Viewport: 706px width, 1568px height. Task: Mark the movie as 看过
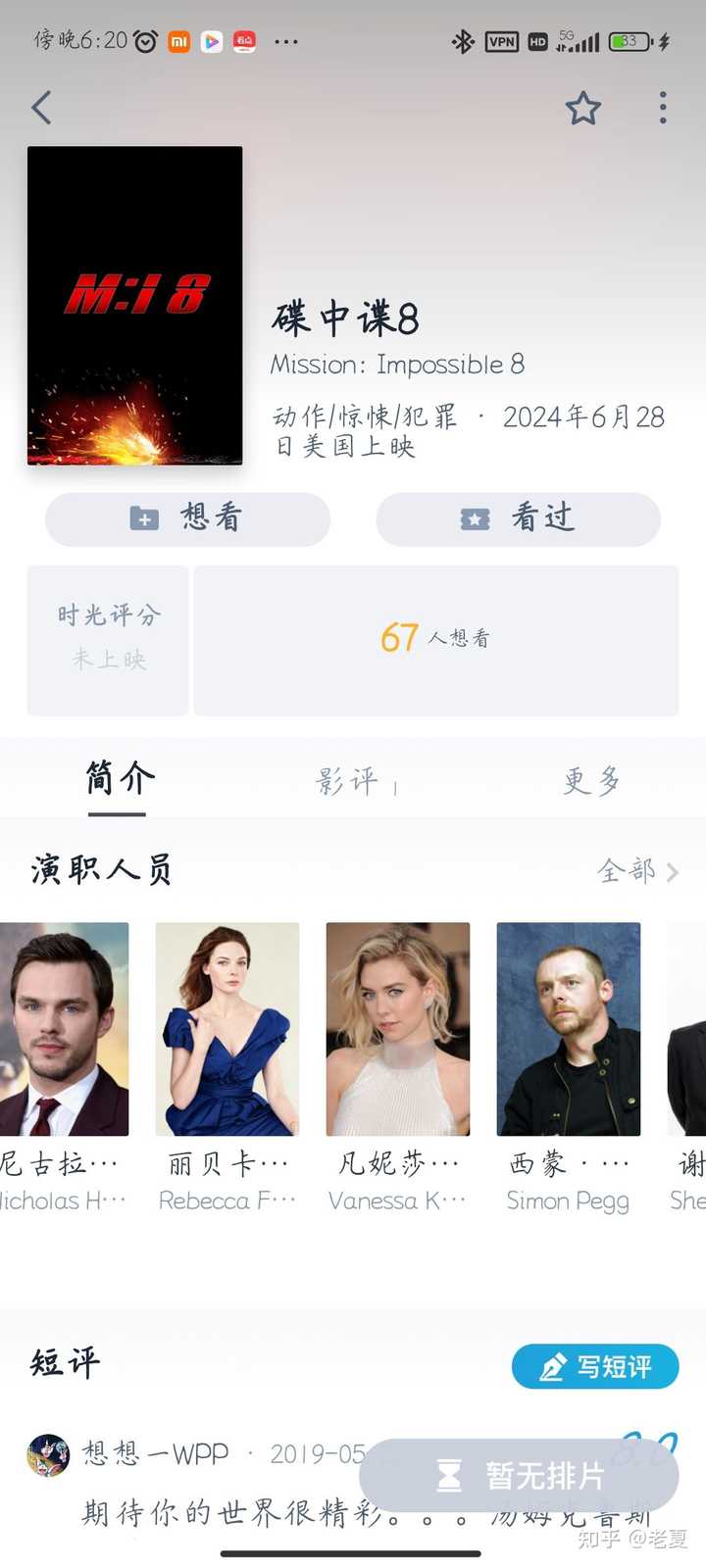[x=518, y=518]
